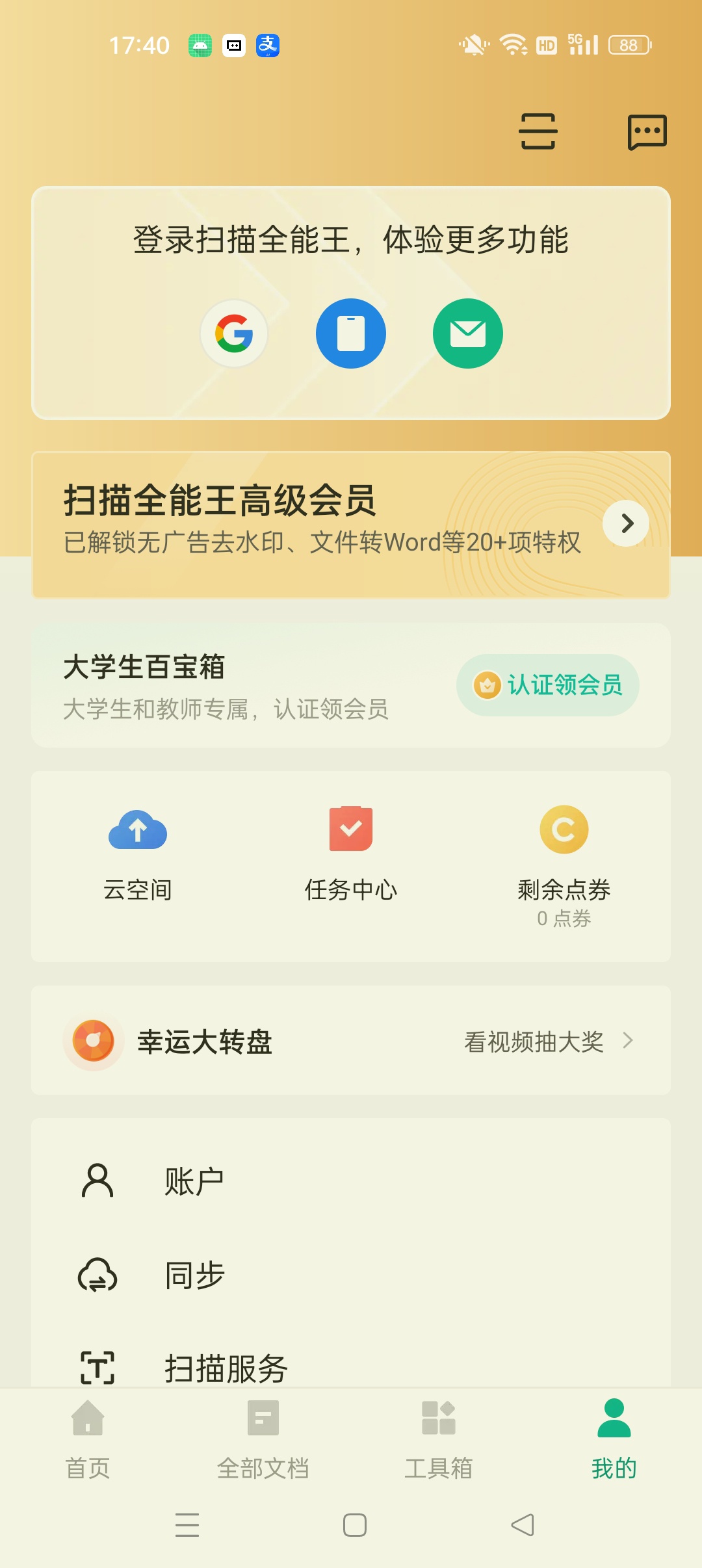Open 幸运大转盘 lucky wheel row
This screenshot has height=1568, width=702.
click(x=351, y=1041)
